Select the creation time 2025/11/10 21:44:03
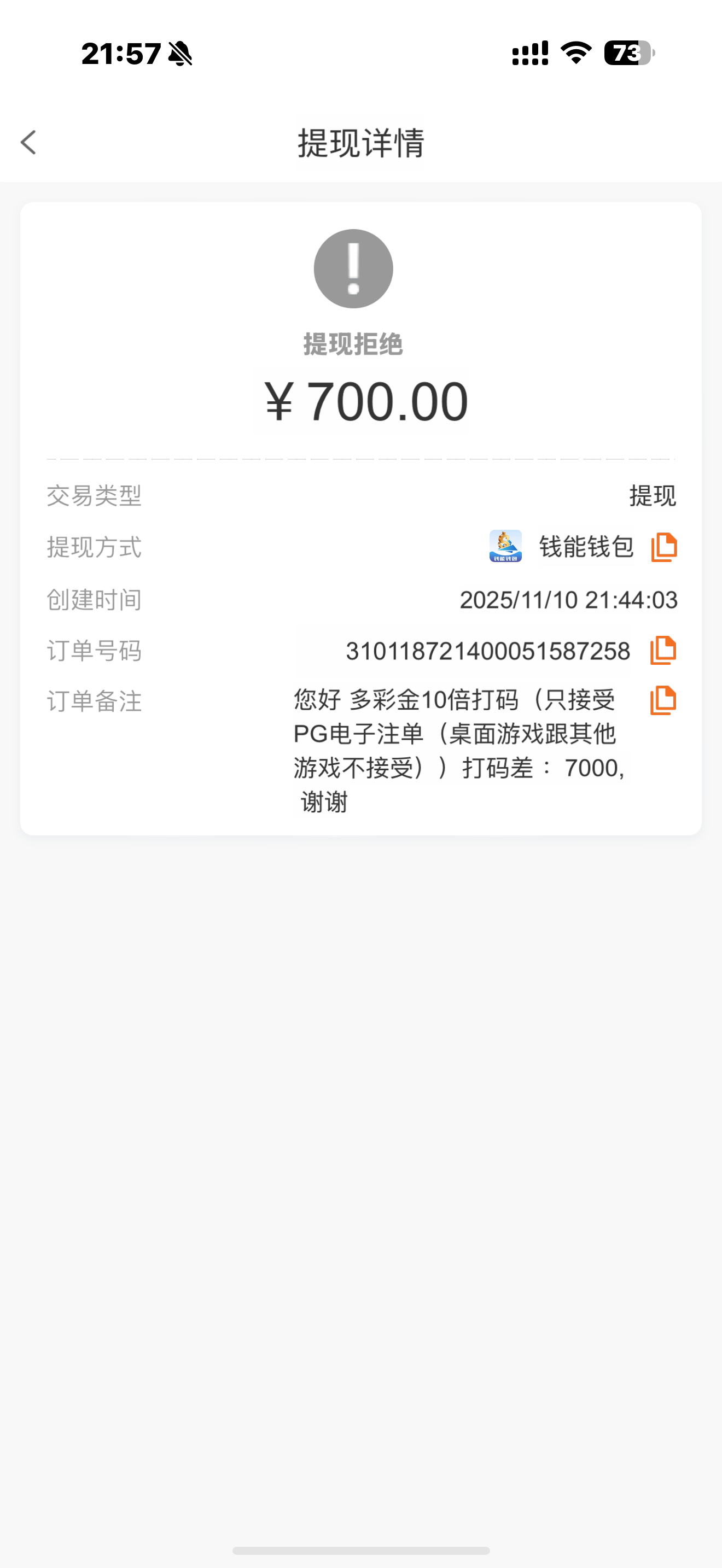Viewport: 722px width, 1568px height. point(568,599)
